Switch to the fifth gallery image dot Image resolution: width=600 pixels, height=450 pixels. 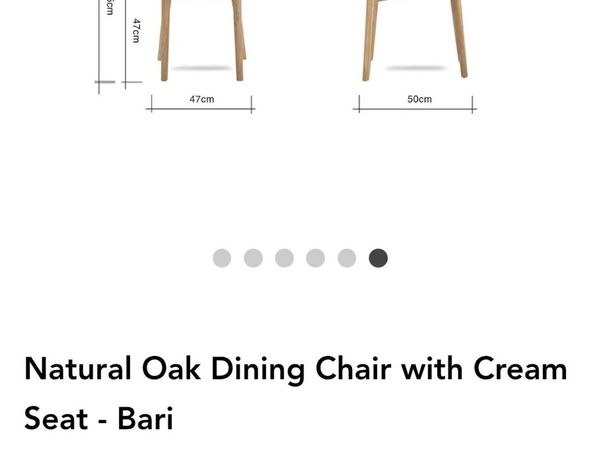(x=347, y=258)
